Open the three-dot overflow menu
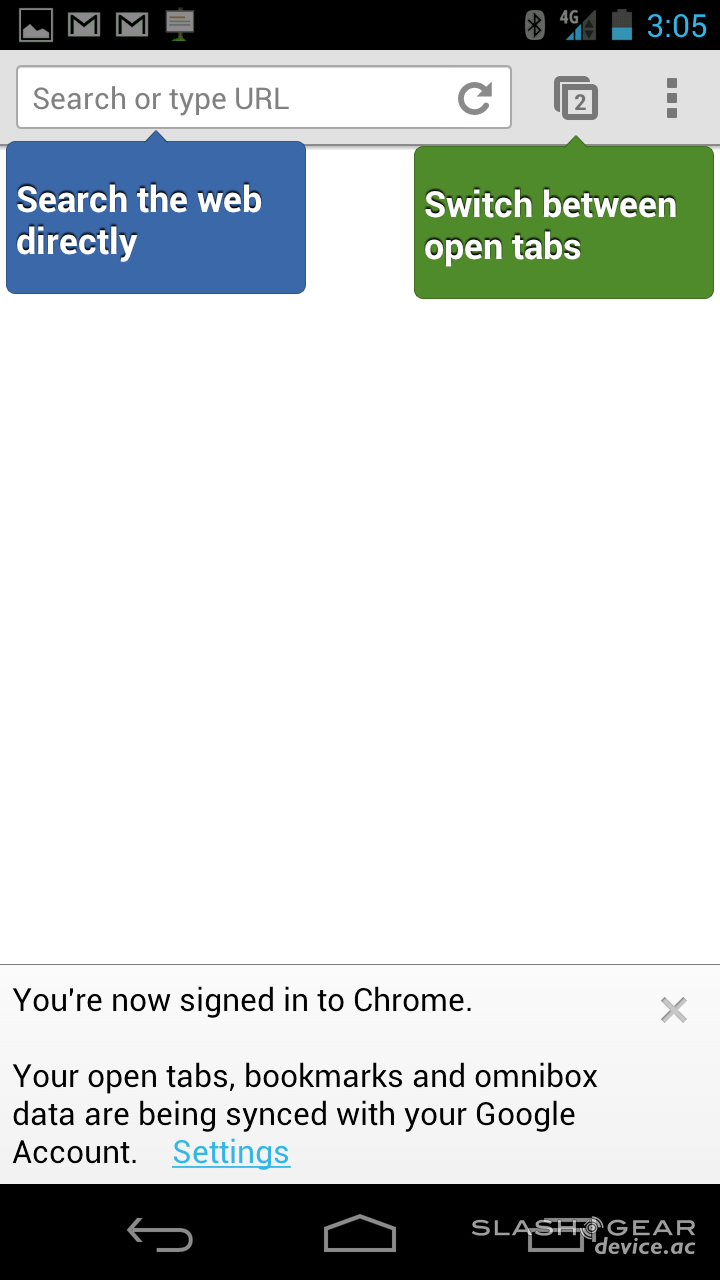This screenshot has width=720, height=1280. [672, 98]
